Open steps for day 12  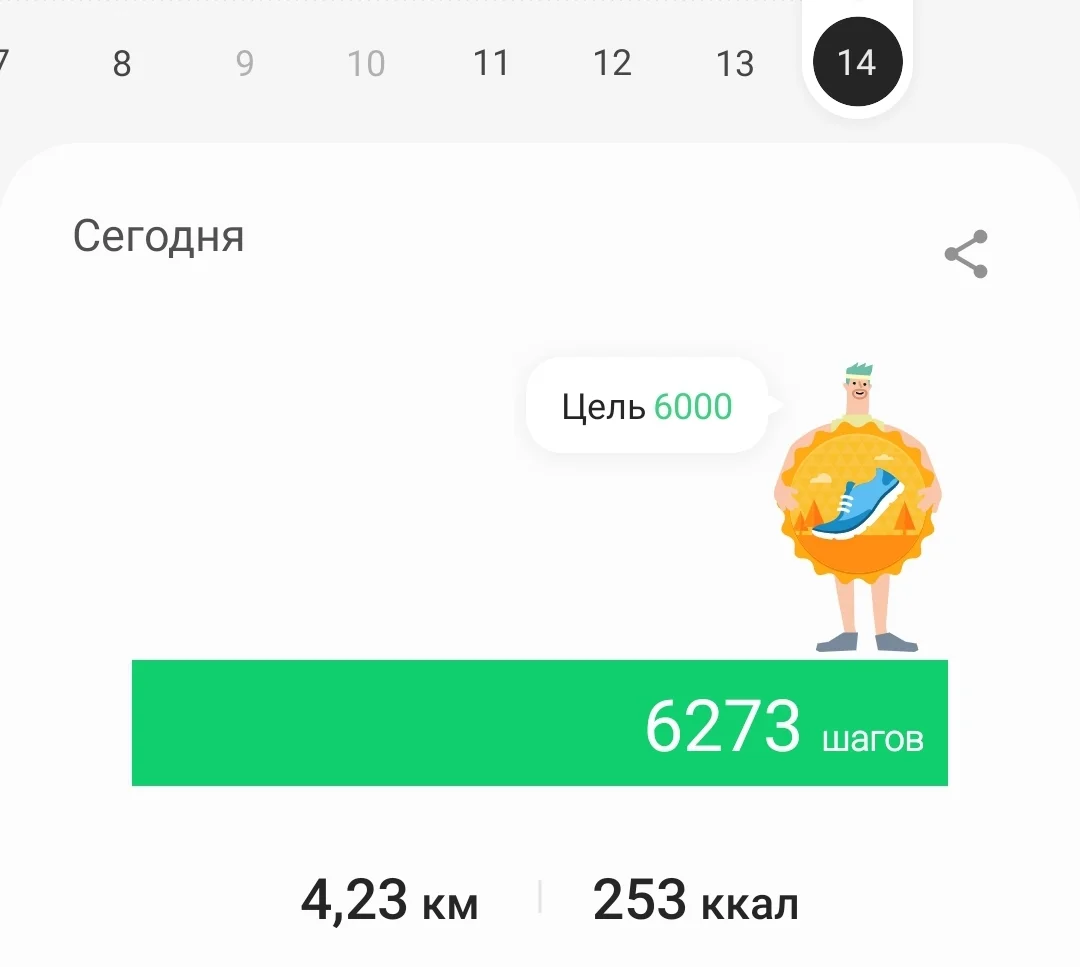click(612, 64)
